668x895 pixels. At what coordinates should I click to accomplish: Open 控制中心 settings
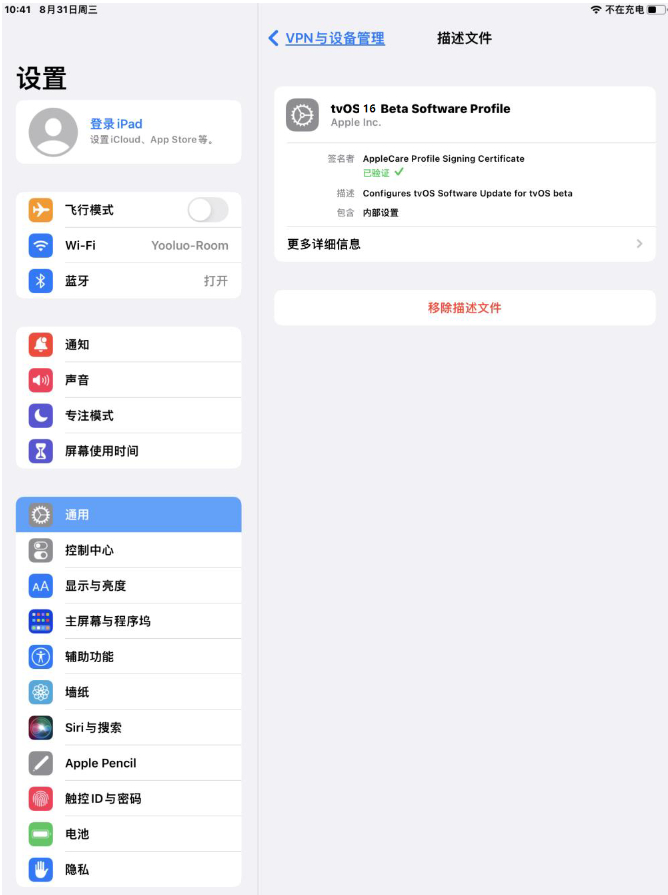pos(128,550)
